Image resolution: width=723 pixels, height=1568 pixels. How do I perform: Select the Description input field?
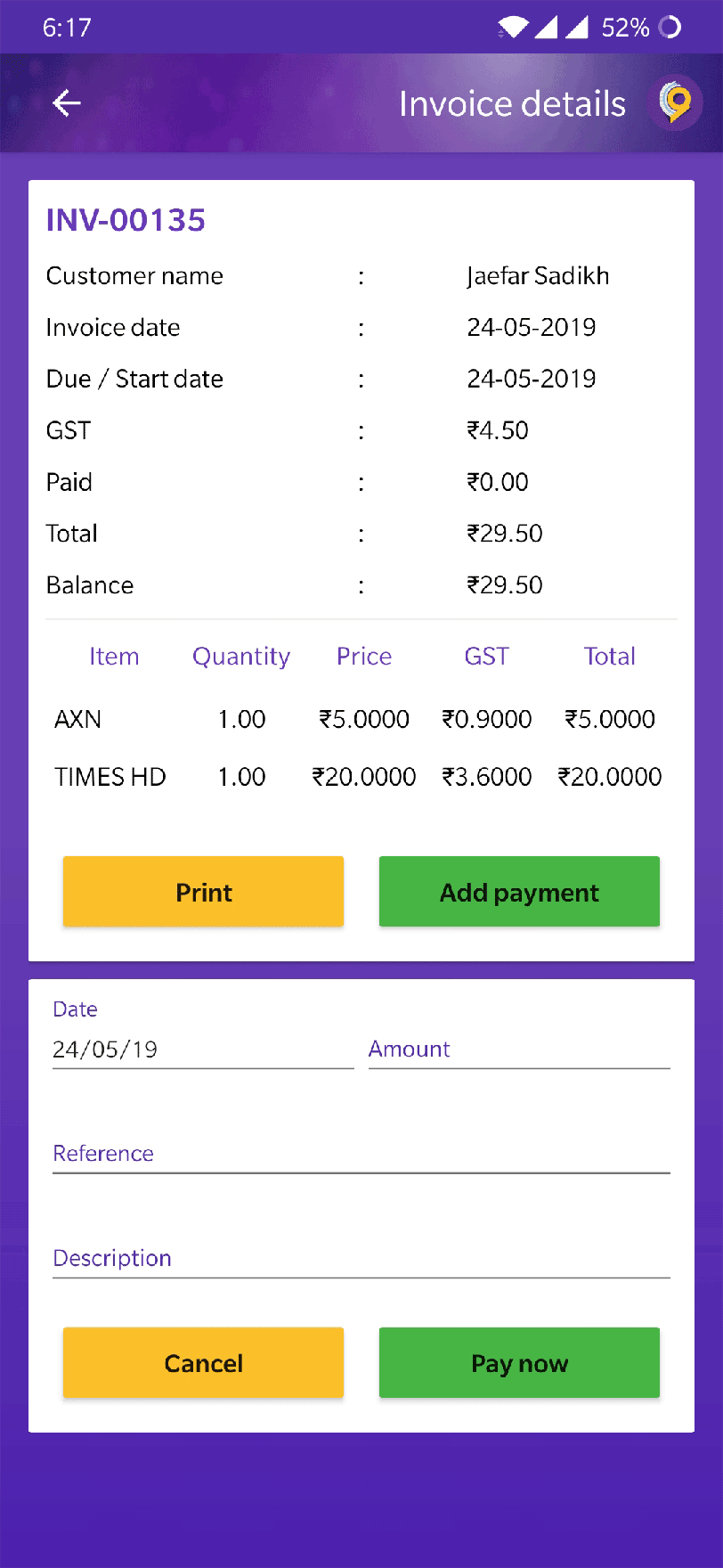(x=360, y=1258)
